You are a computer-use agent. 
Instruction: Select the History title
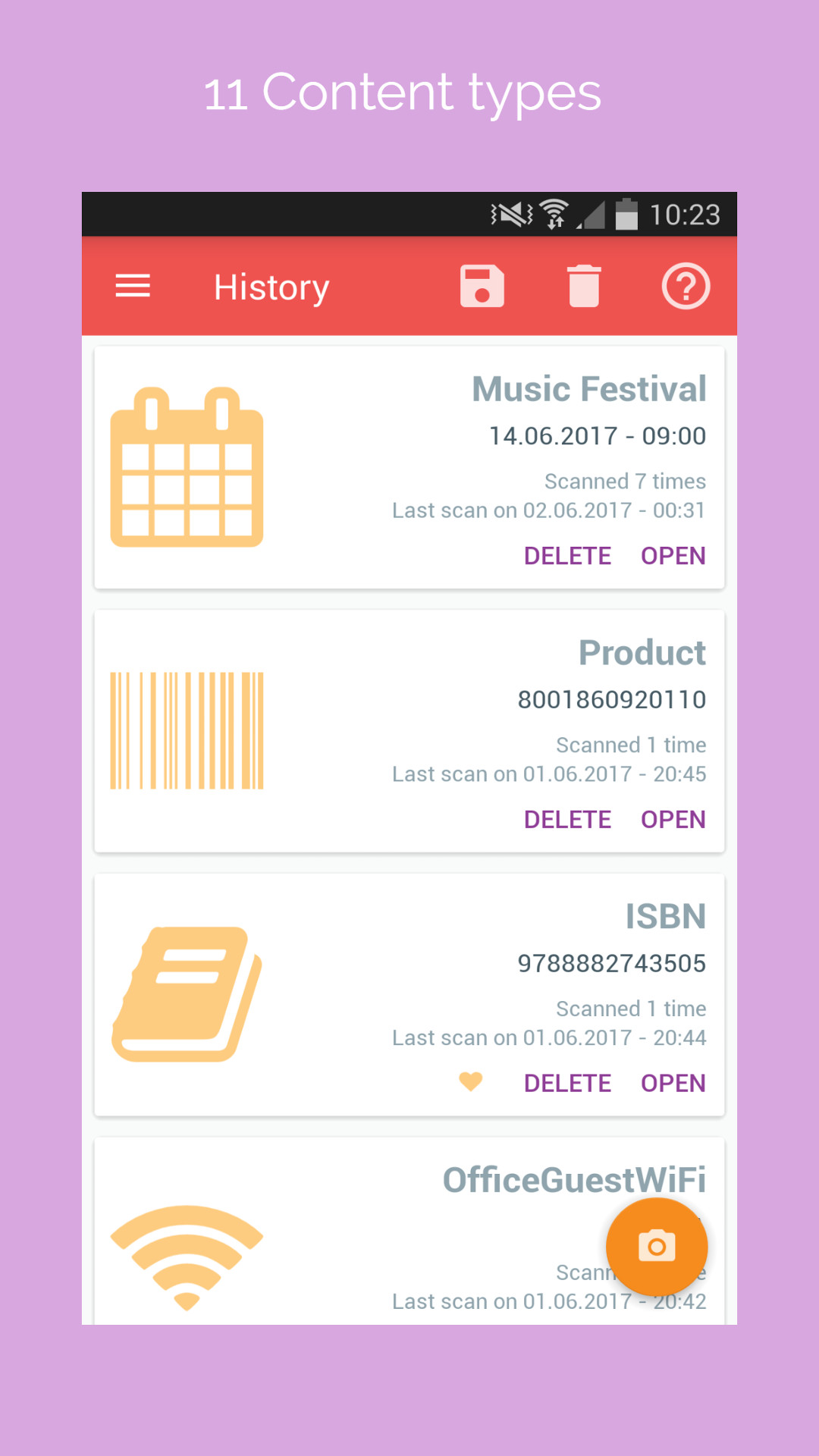click(x=271, y=286)
